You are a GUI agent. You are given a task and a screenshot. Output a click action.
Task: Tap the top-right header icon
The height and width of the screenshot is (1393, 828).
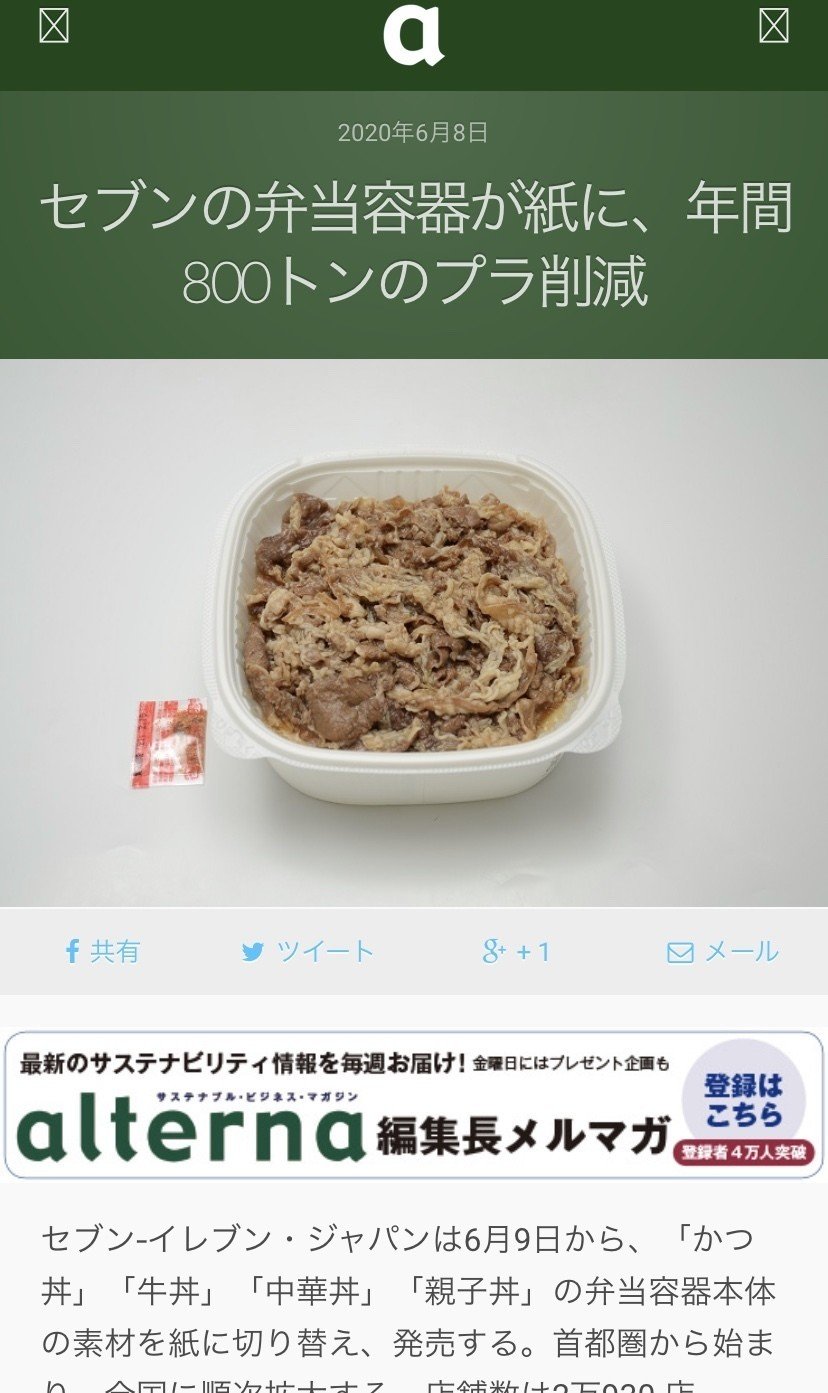(774, 26)
